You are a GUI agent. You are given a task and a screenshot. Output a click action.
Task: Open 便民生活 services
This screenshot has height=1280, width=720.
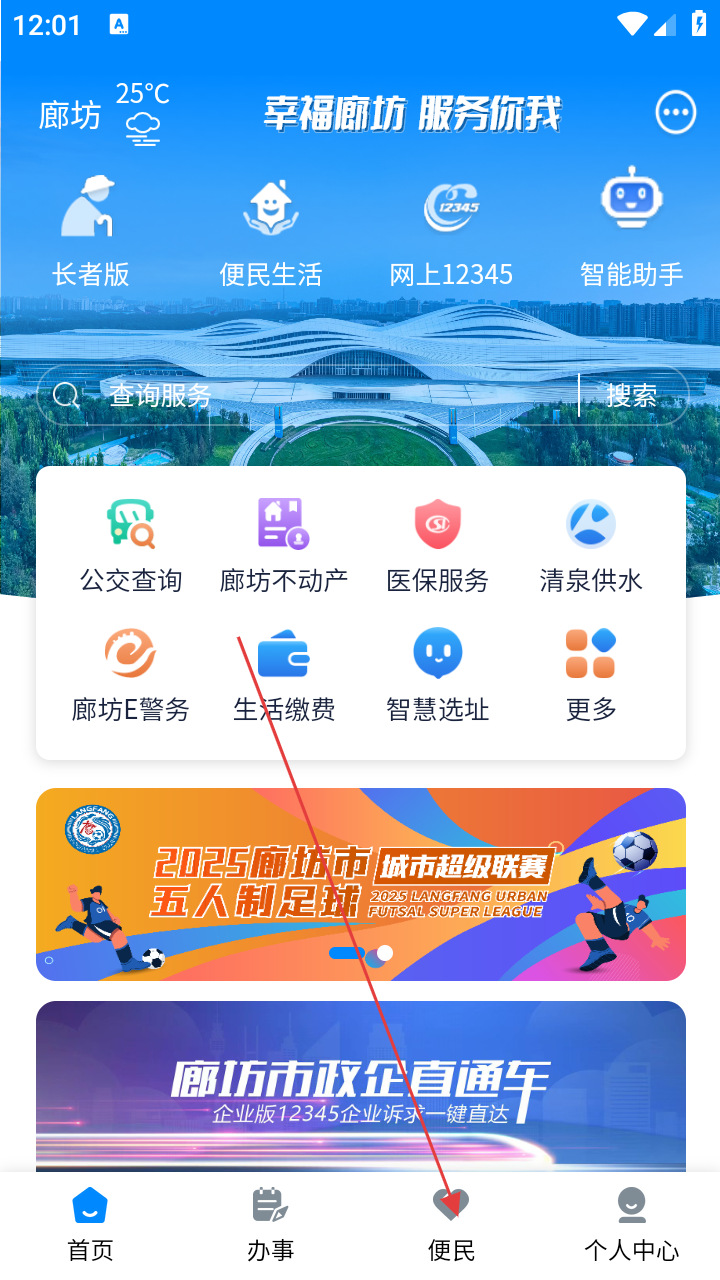click(x=271, y=232)
